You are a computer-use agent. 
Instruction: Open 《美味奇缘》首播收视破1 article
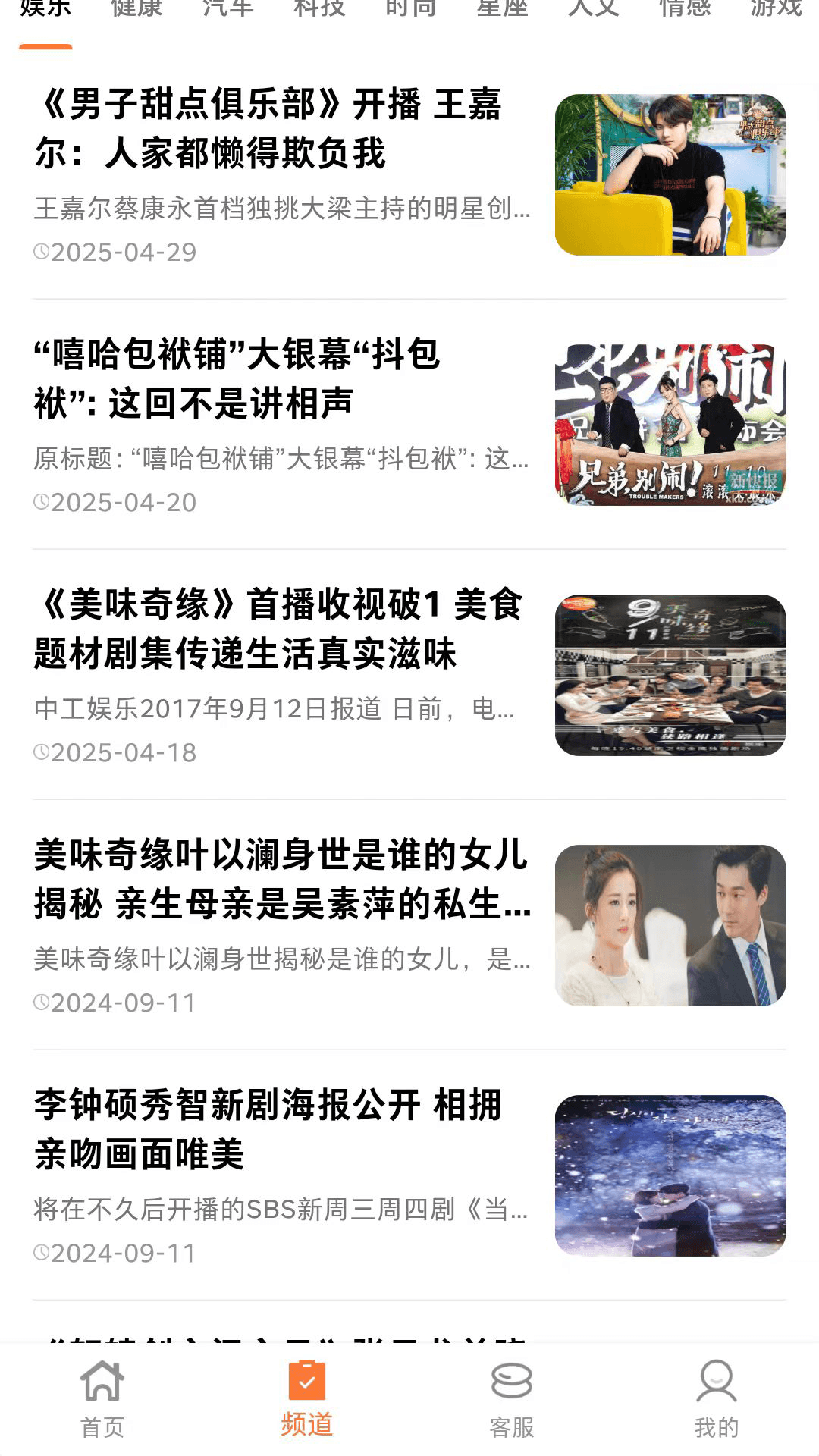click(281, 629)
